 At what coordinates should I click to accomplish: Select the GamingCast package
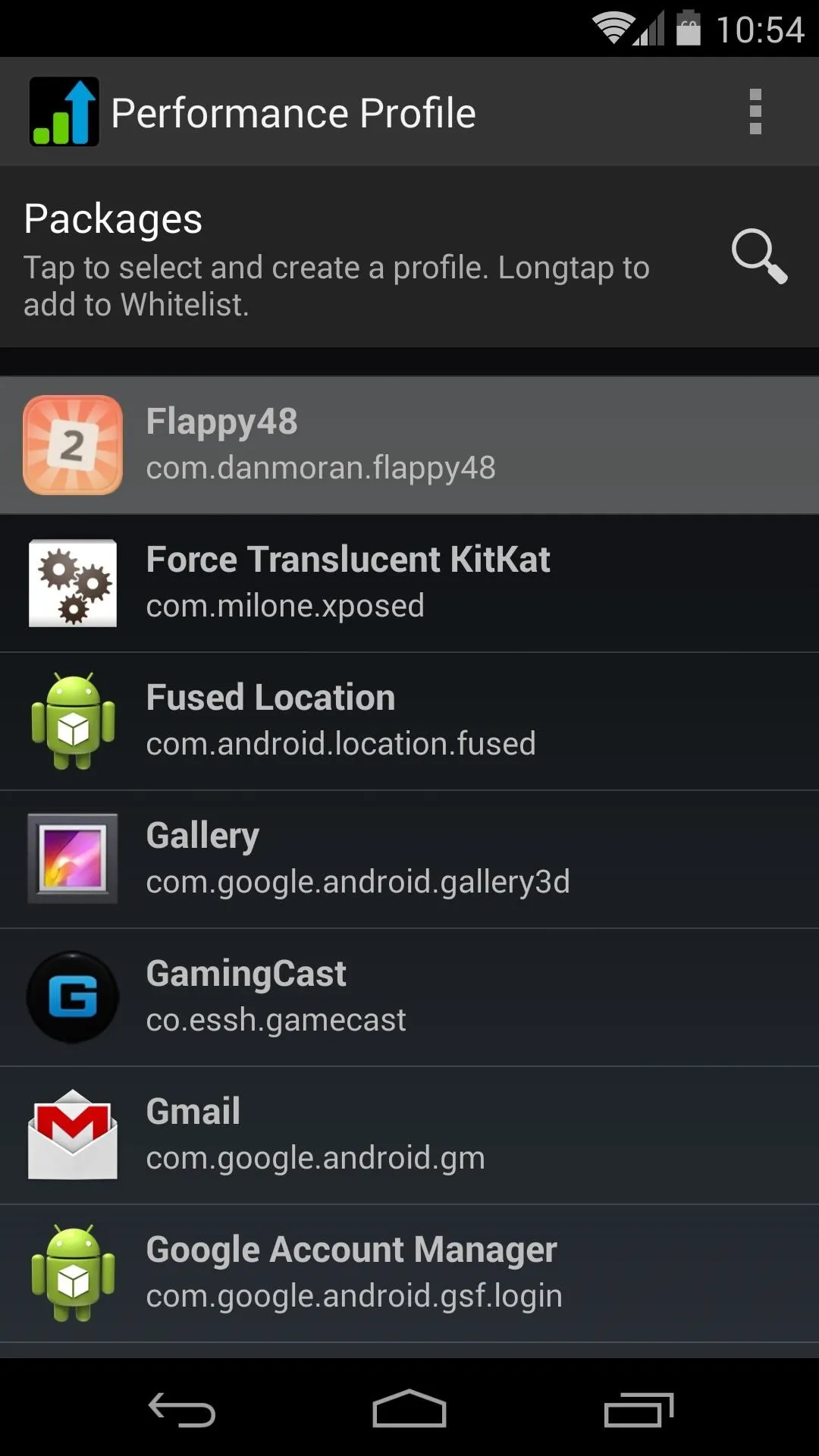coord(409,997)
